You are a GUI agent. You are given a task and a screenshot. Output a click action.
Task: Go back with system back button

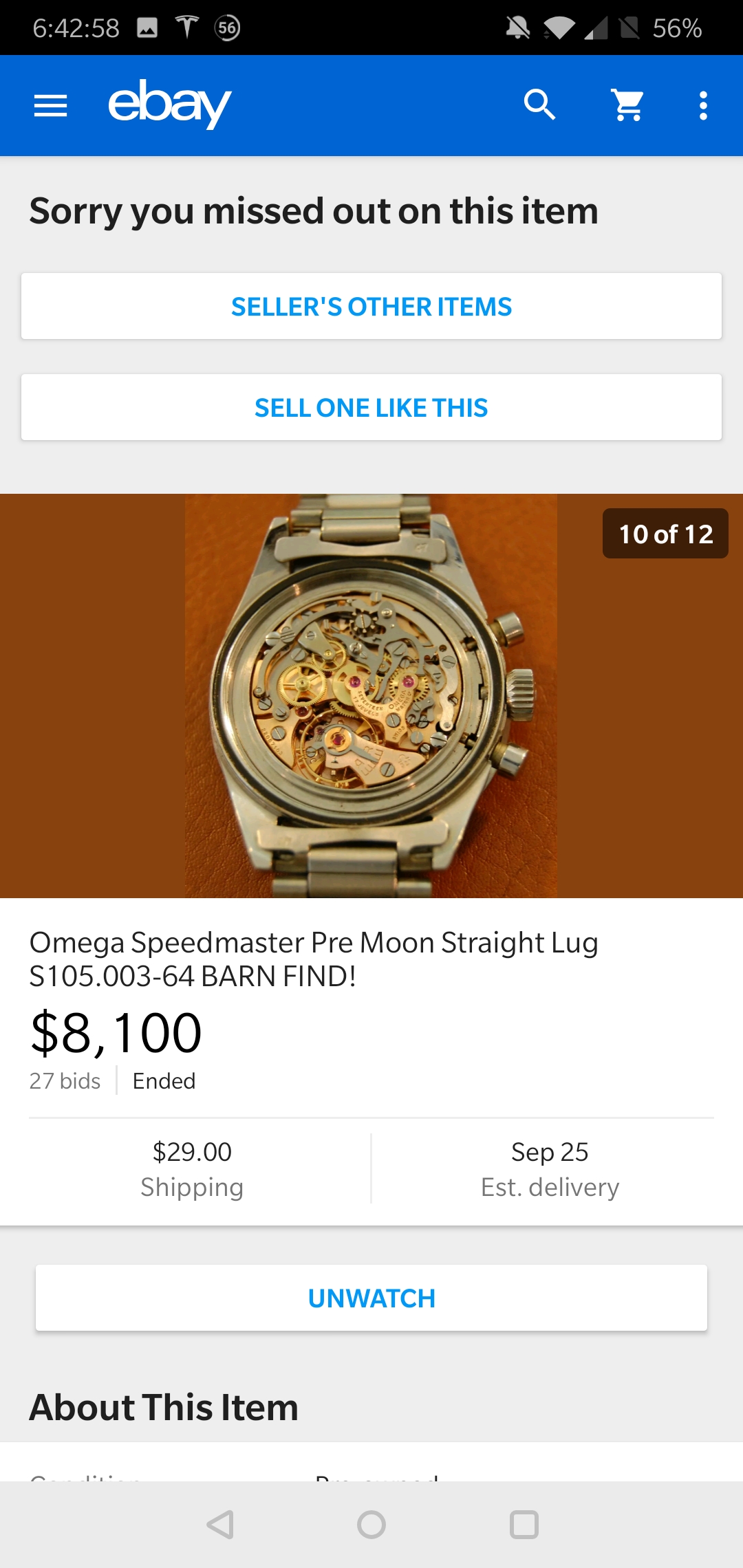(x=220, y=1525)
